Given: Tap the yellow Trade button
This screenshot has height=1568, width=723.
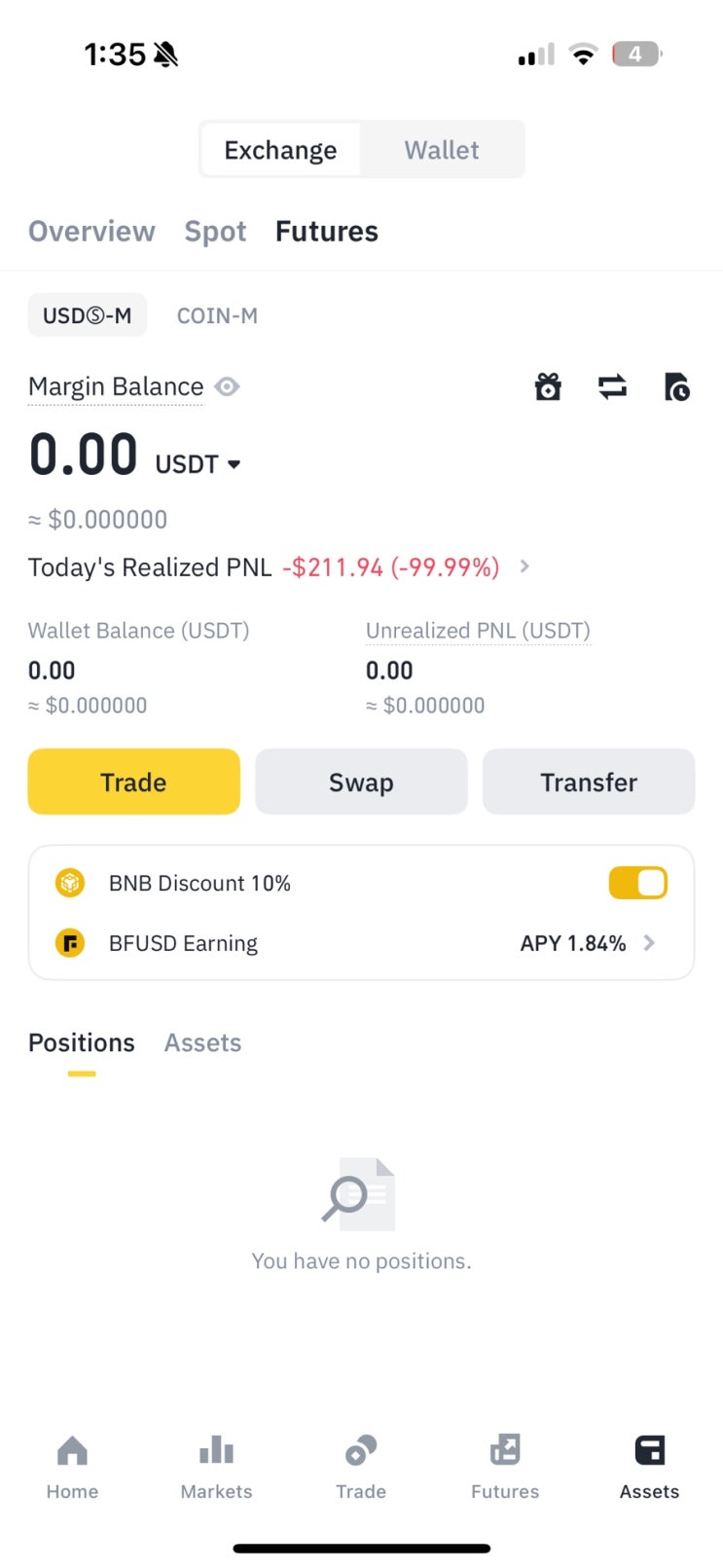Looking at the screenshot, I should click(133, 782).
